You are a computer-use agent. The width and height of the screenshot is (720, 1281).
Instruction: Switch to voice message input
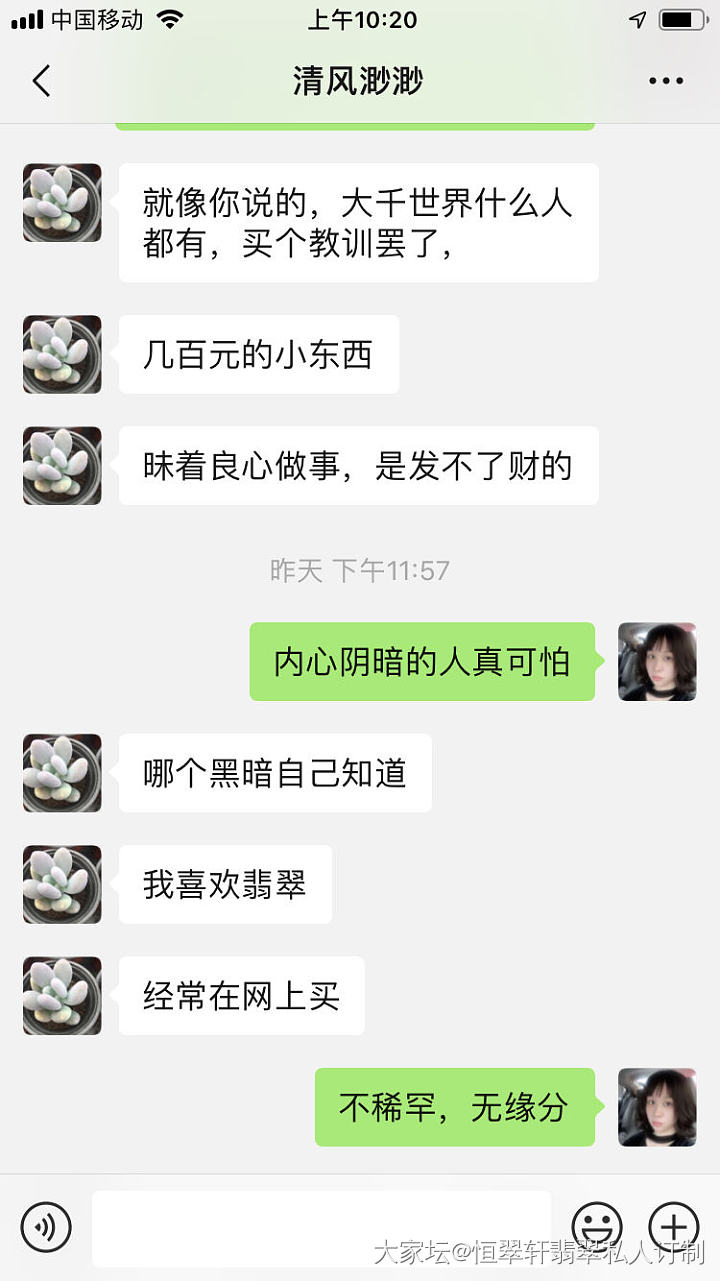pyautogui.click(x=46, y=1227)
